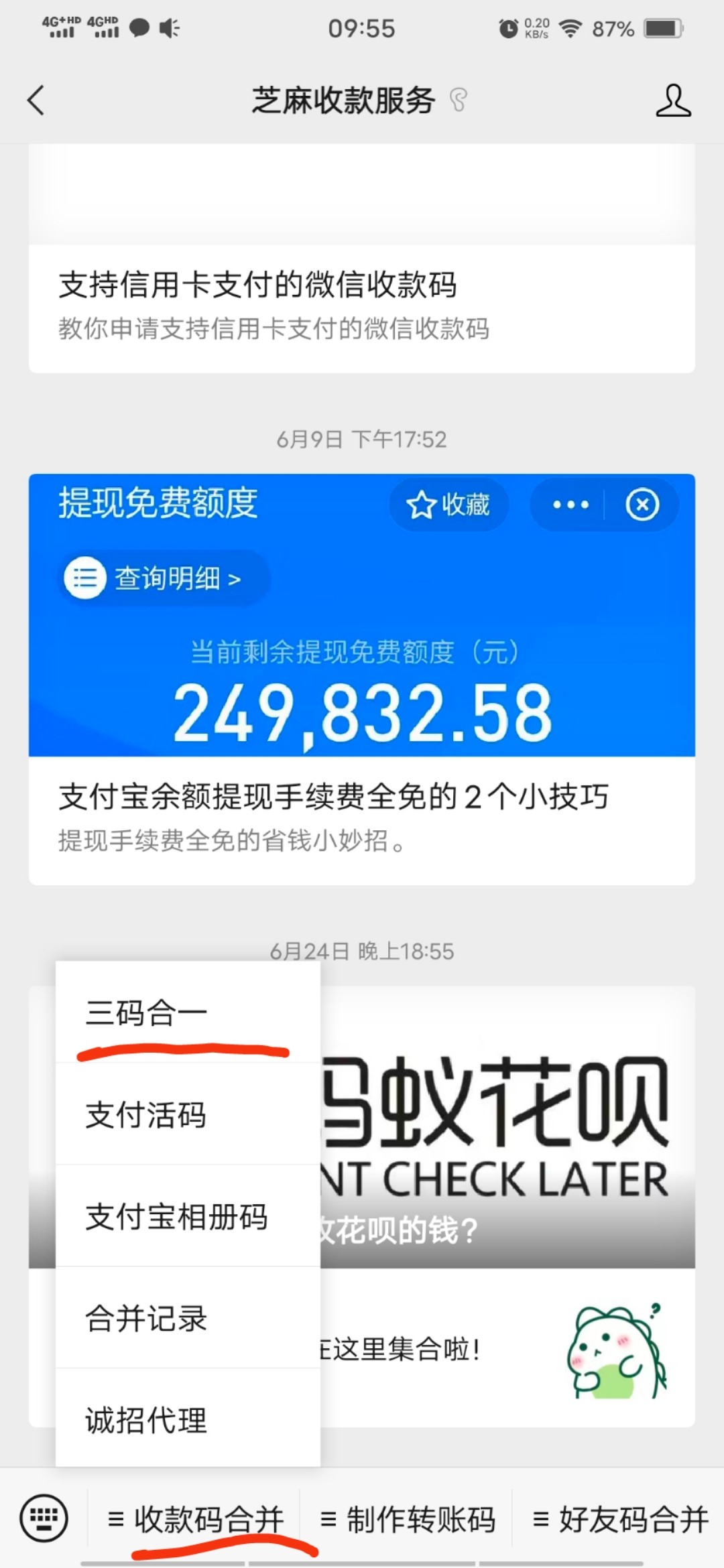Open article 支持信用卡支付的微信收款码
The image size is (724, 1568).
pyautogui.click(x=361, y=305)
